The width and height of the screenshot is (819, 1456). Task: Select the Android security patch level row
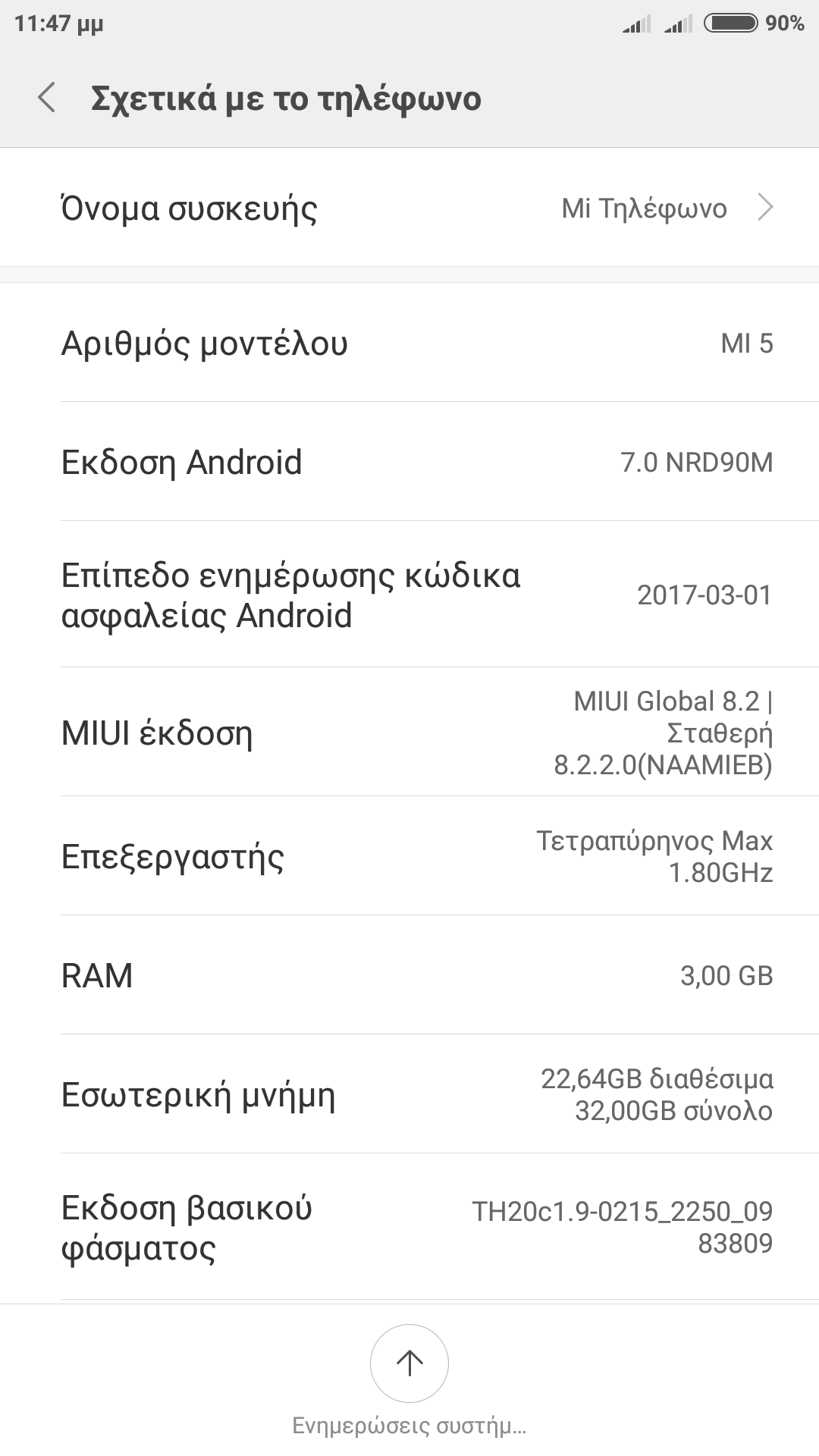pos(409,595)
